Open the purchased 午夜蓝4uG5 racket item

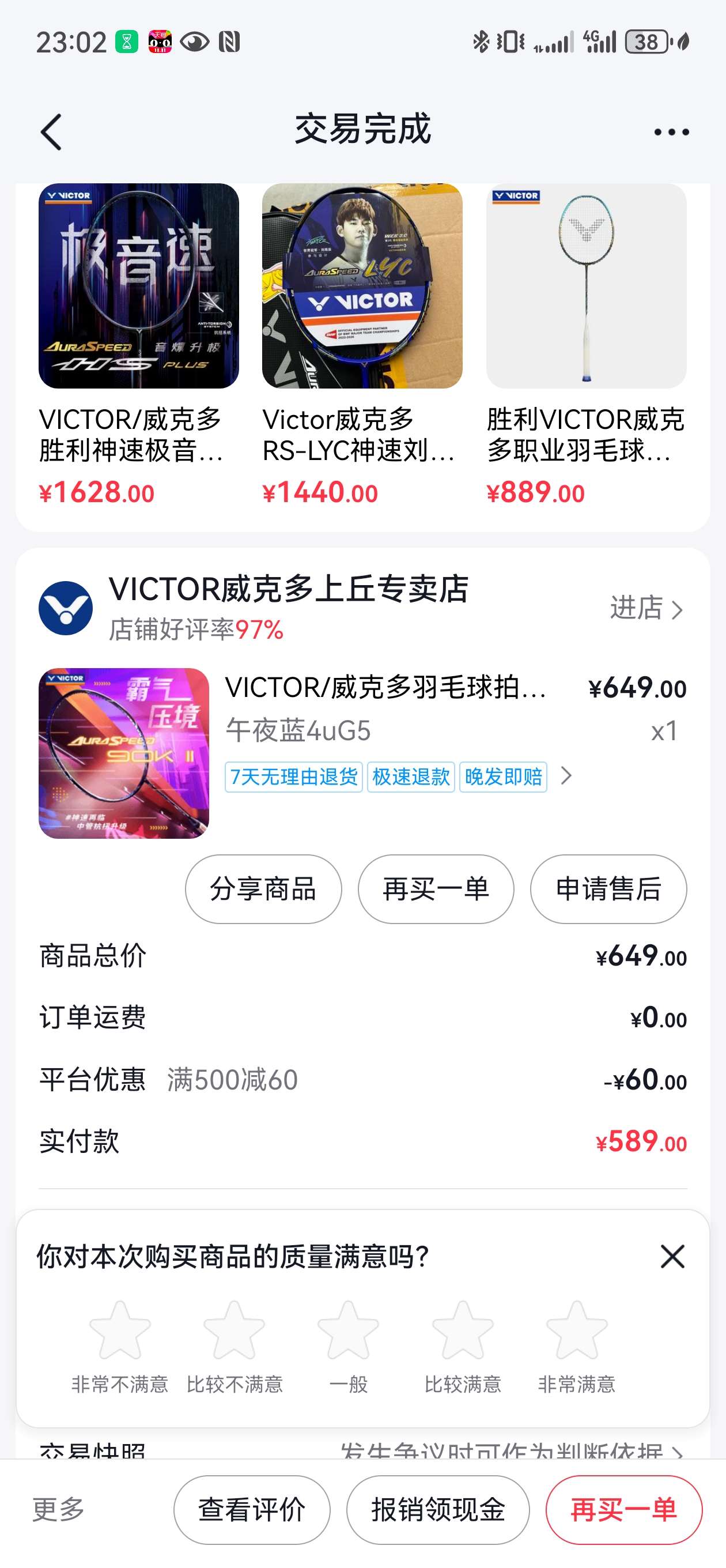coord(123,753)
